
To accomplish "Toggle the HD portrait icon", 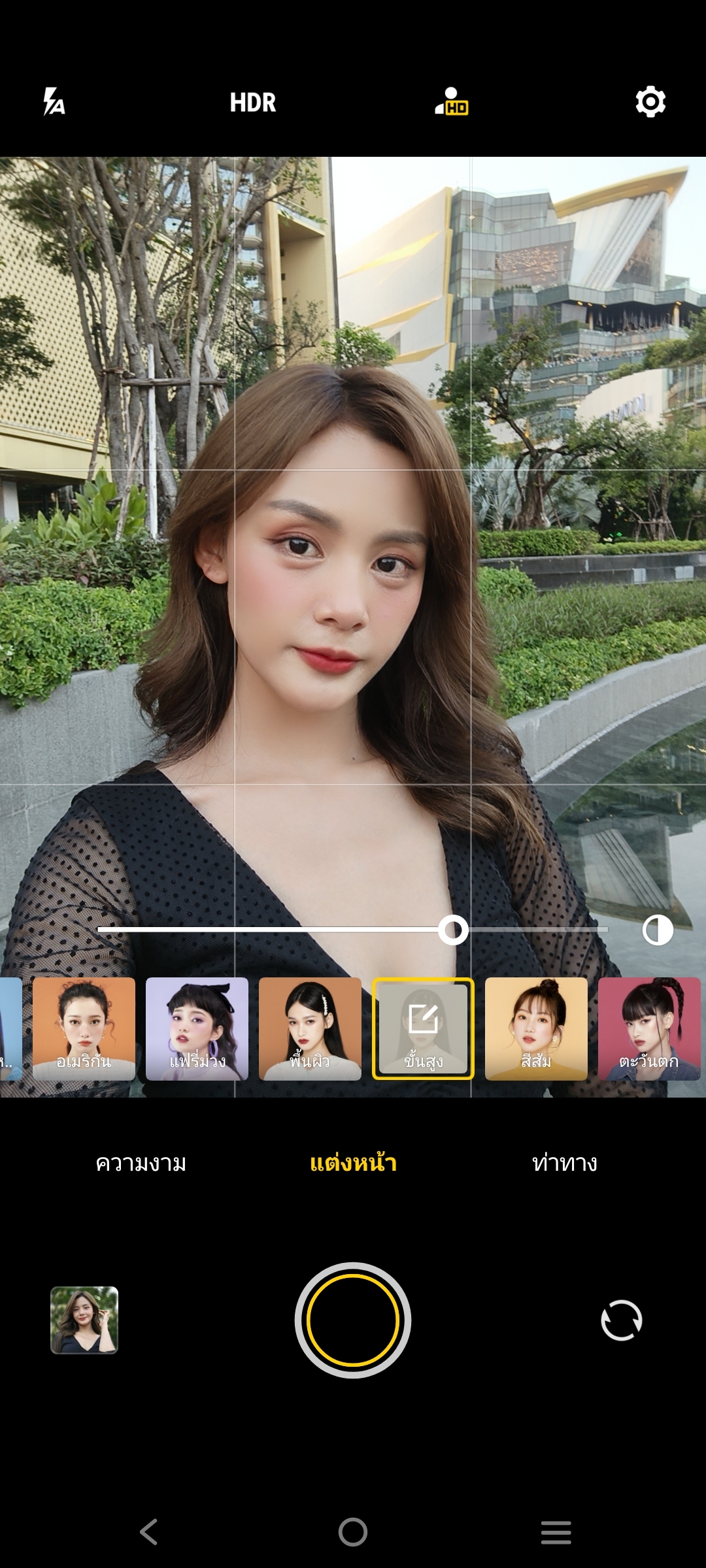I will (452, 102).
